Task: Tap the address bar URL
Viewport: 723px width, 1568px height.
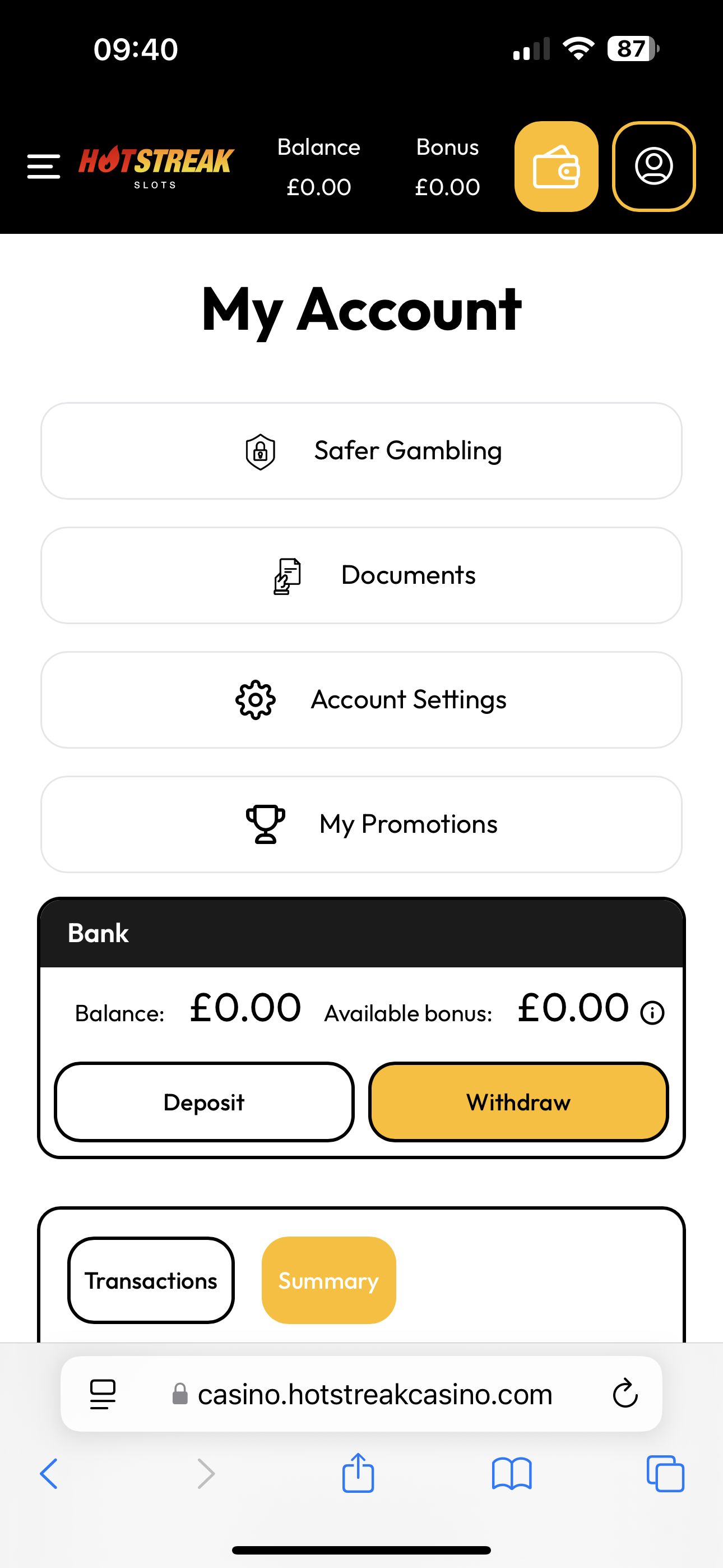Action: (x=375, y=1394)
